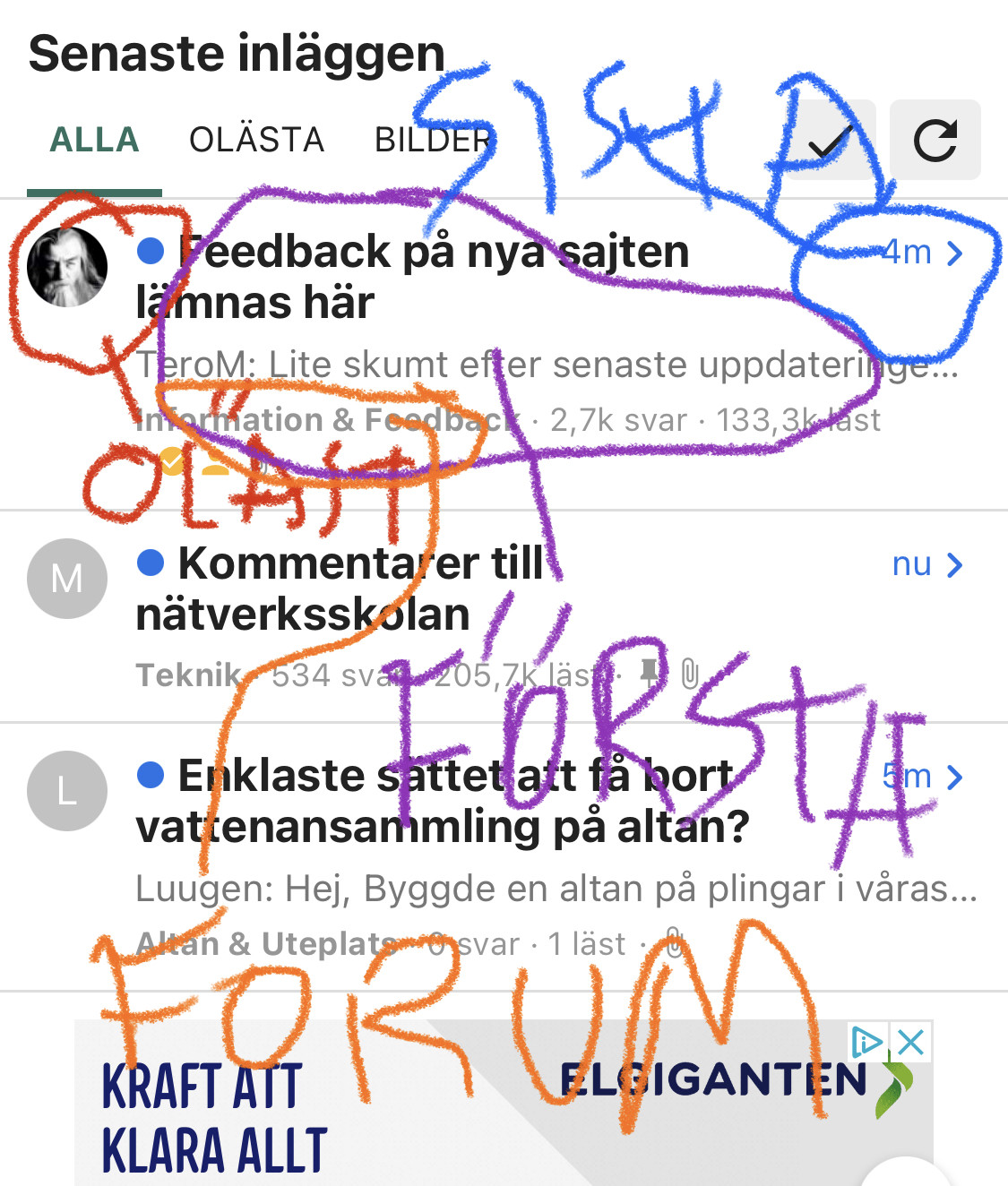Jump to the latest reply marked 4m

tap(923, 254)
